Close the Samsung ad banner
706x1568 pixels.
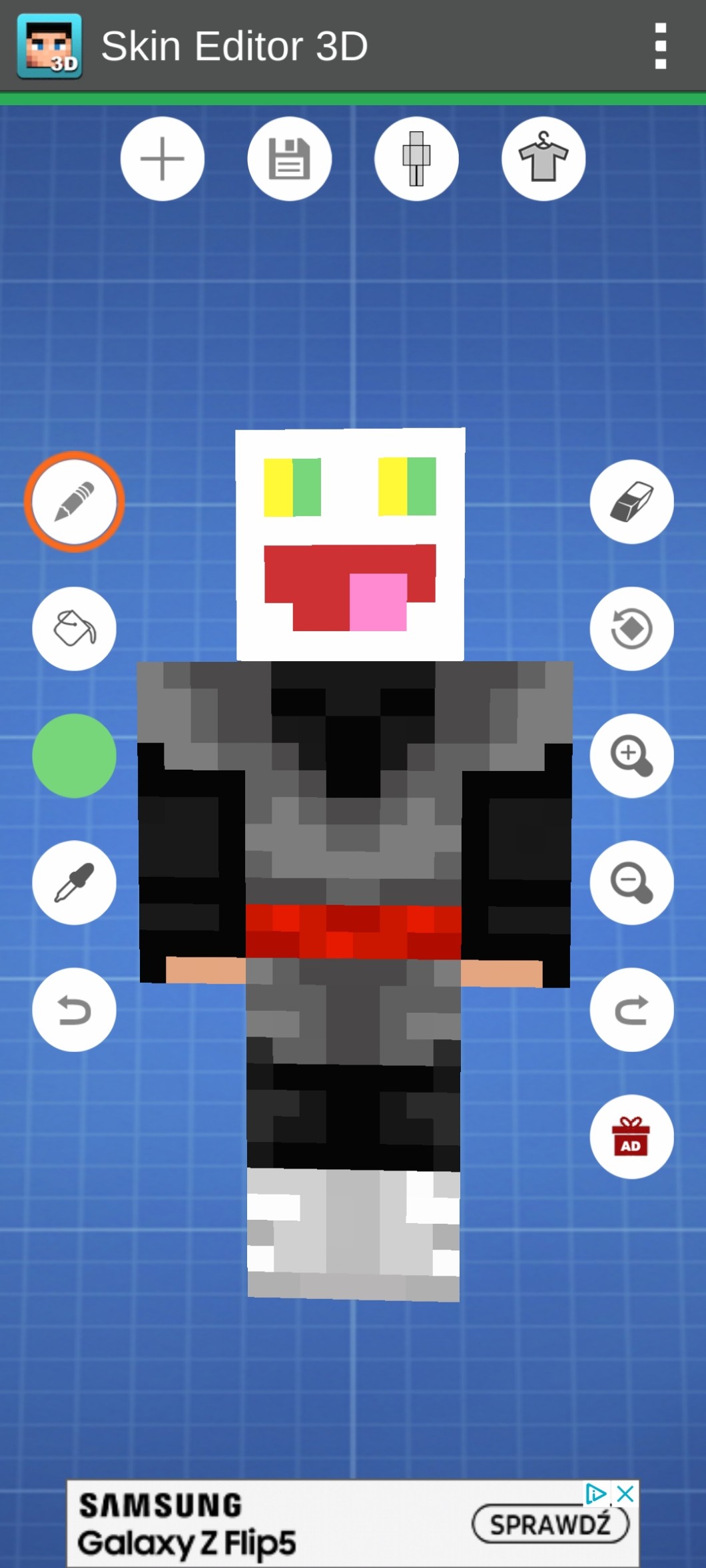(x=625, y=1494)
